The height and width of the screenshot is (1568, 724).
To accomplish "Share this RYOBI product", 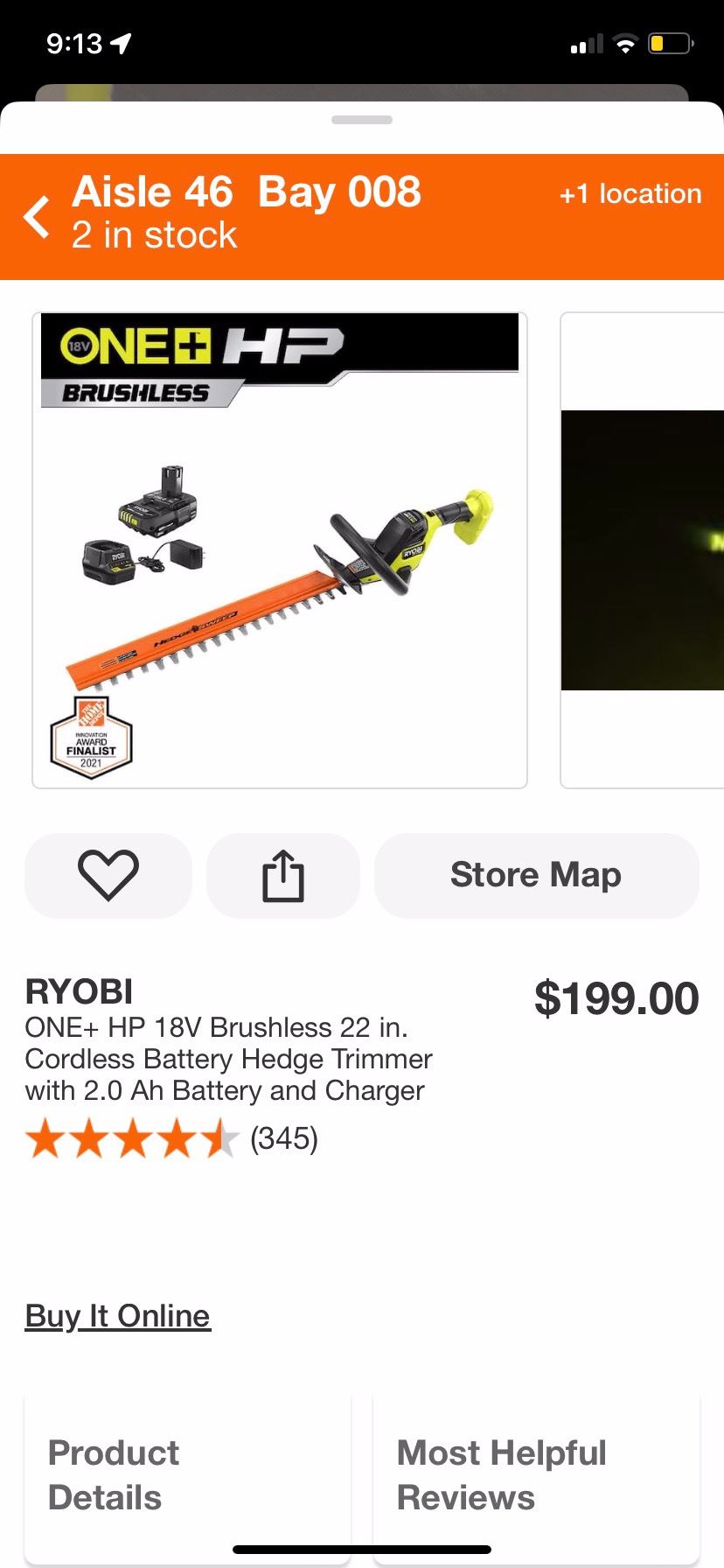I will click(283, 875).
